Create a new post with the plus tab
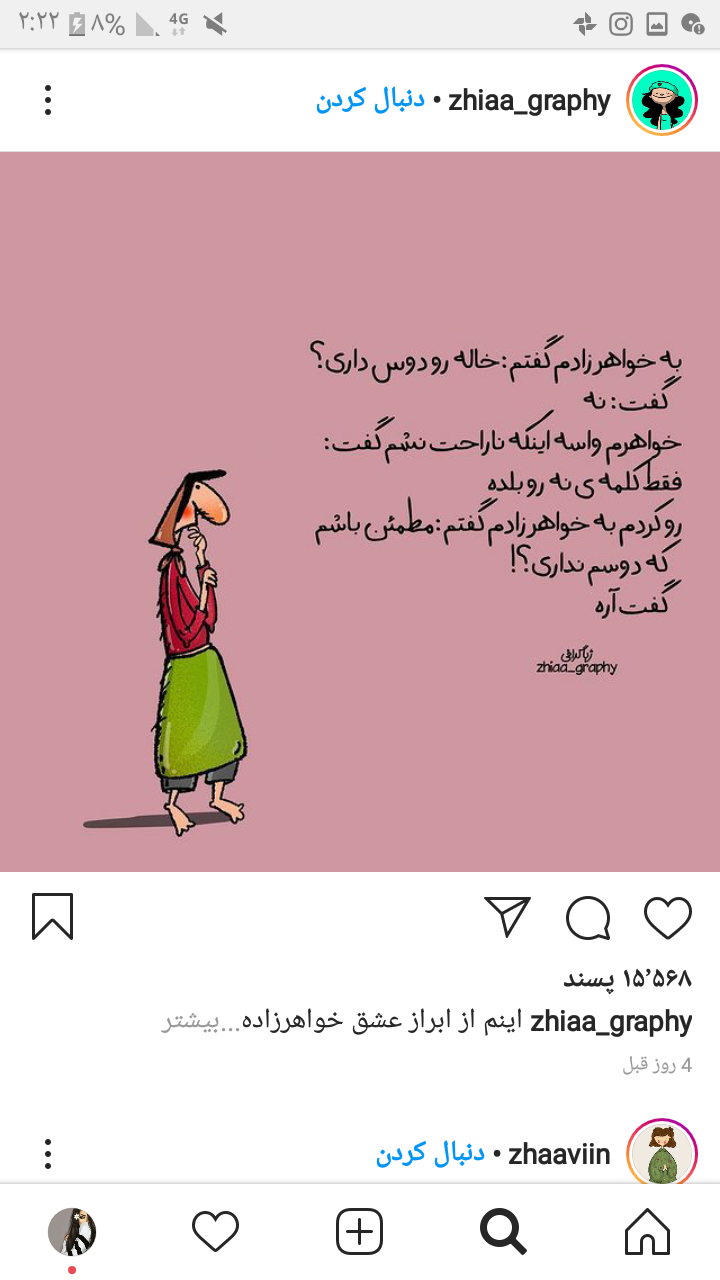Image resolution: width=720 pixels, height=1280 pixels. (x=359, y=1231)
